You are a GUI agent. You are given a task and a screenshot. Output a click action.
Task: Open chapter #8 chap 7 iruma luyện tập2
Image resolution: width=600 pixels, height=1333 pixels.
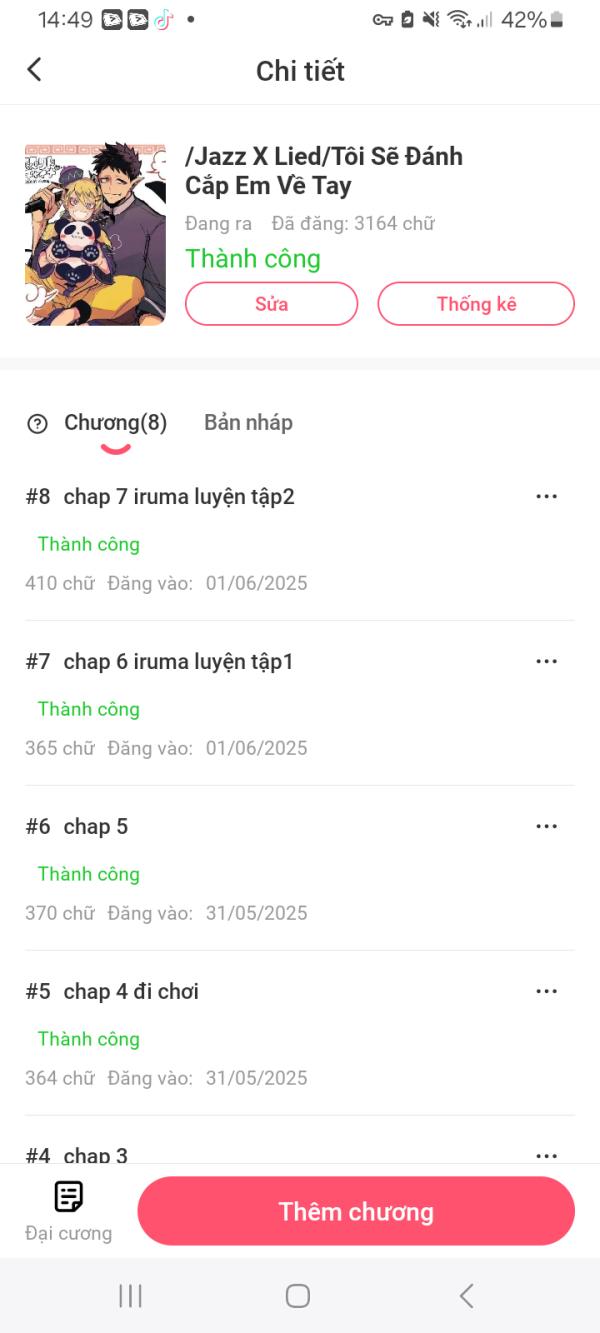[x=180, y=497]
